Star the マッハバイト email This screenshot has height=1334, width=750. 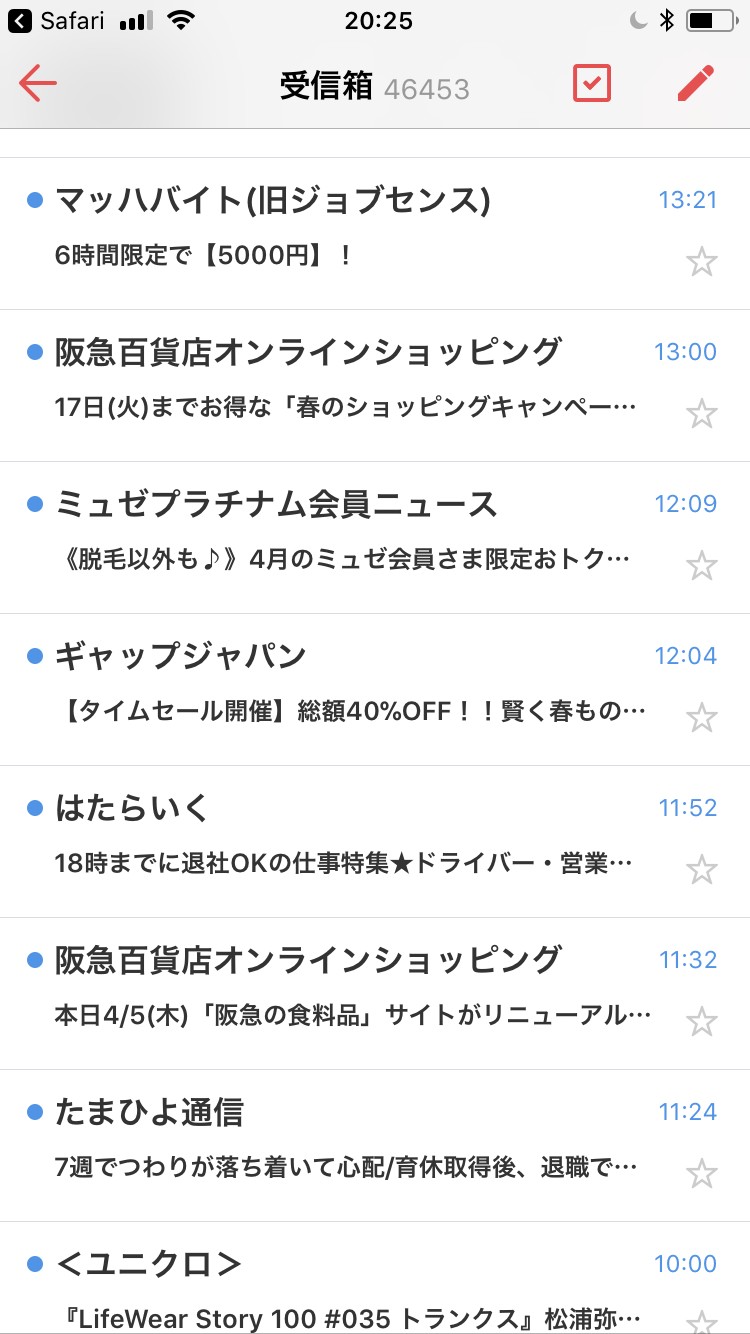(702, 262)
